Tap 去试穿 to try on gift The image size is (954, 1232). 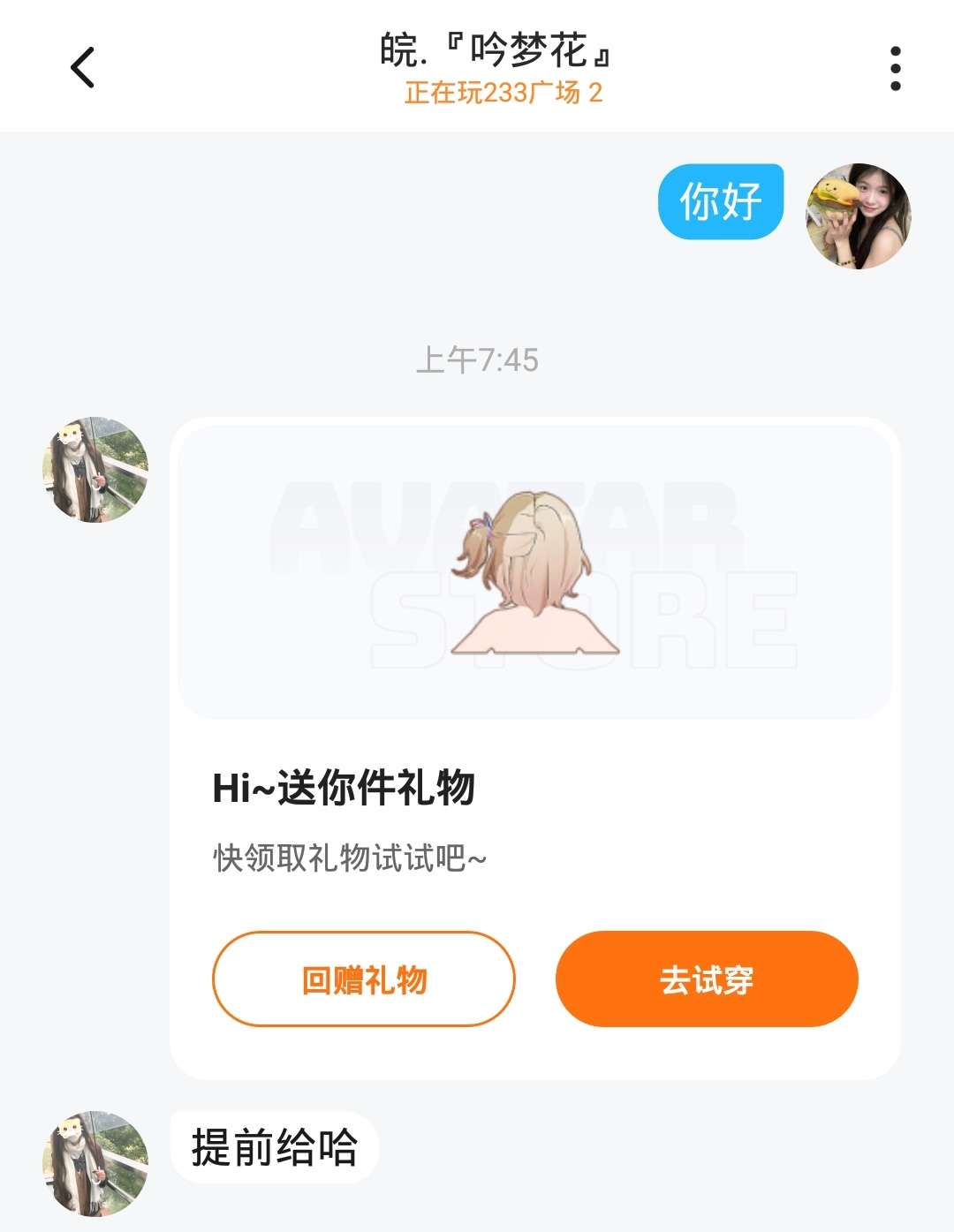[x=707, y=979]
